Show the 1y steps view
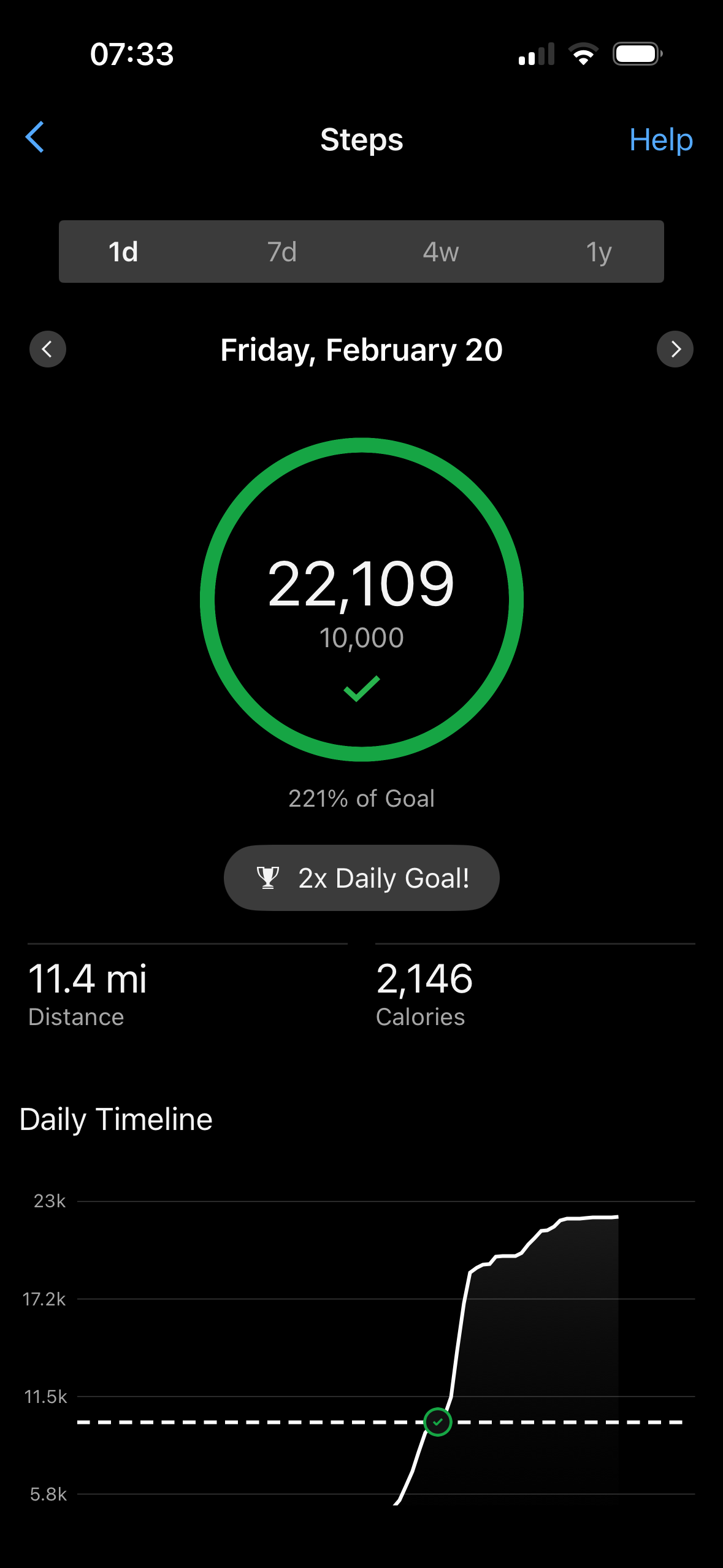The width and height of the screenshot is (723, 1568). click(x=599, y=252)
